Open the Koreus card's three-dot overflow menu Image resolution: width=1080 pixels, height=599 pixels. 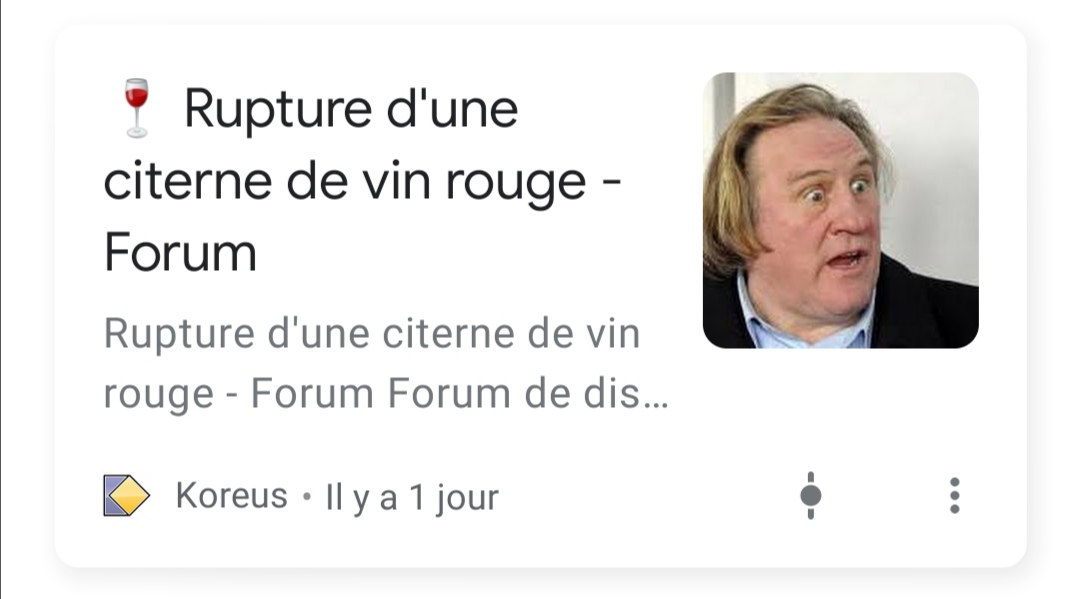tap(954, 496)
